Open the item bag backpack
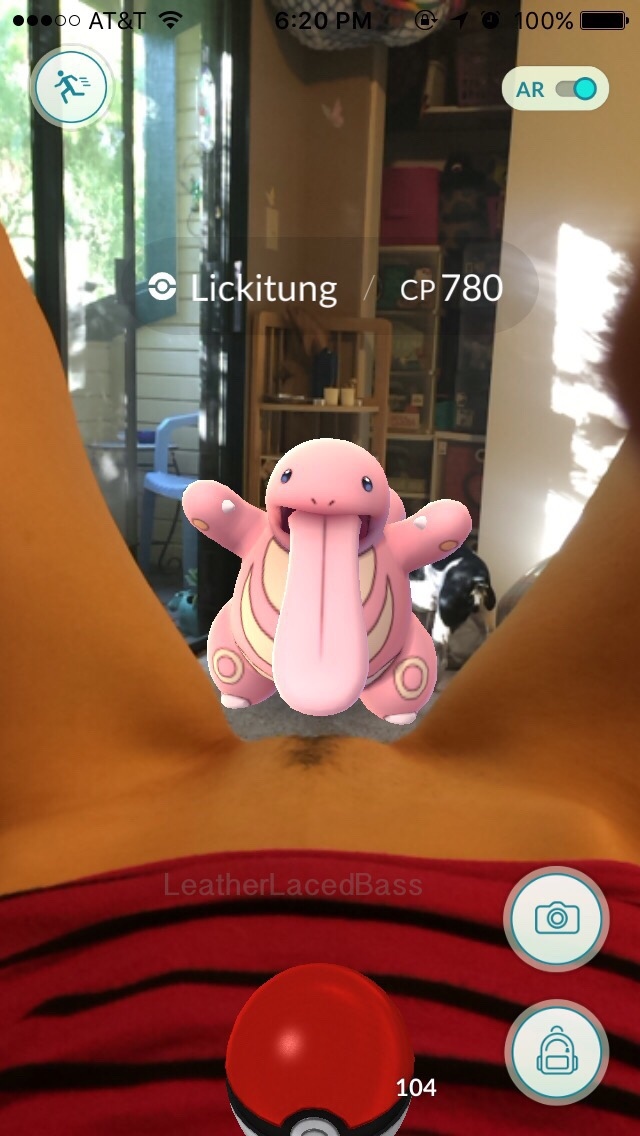 (x=557, y=1051)
